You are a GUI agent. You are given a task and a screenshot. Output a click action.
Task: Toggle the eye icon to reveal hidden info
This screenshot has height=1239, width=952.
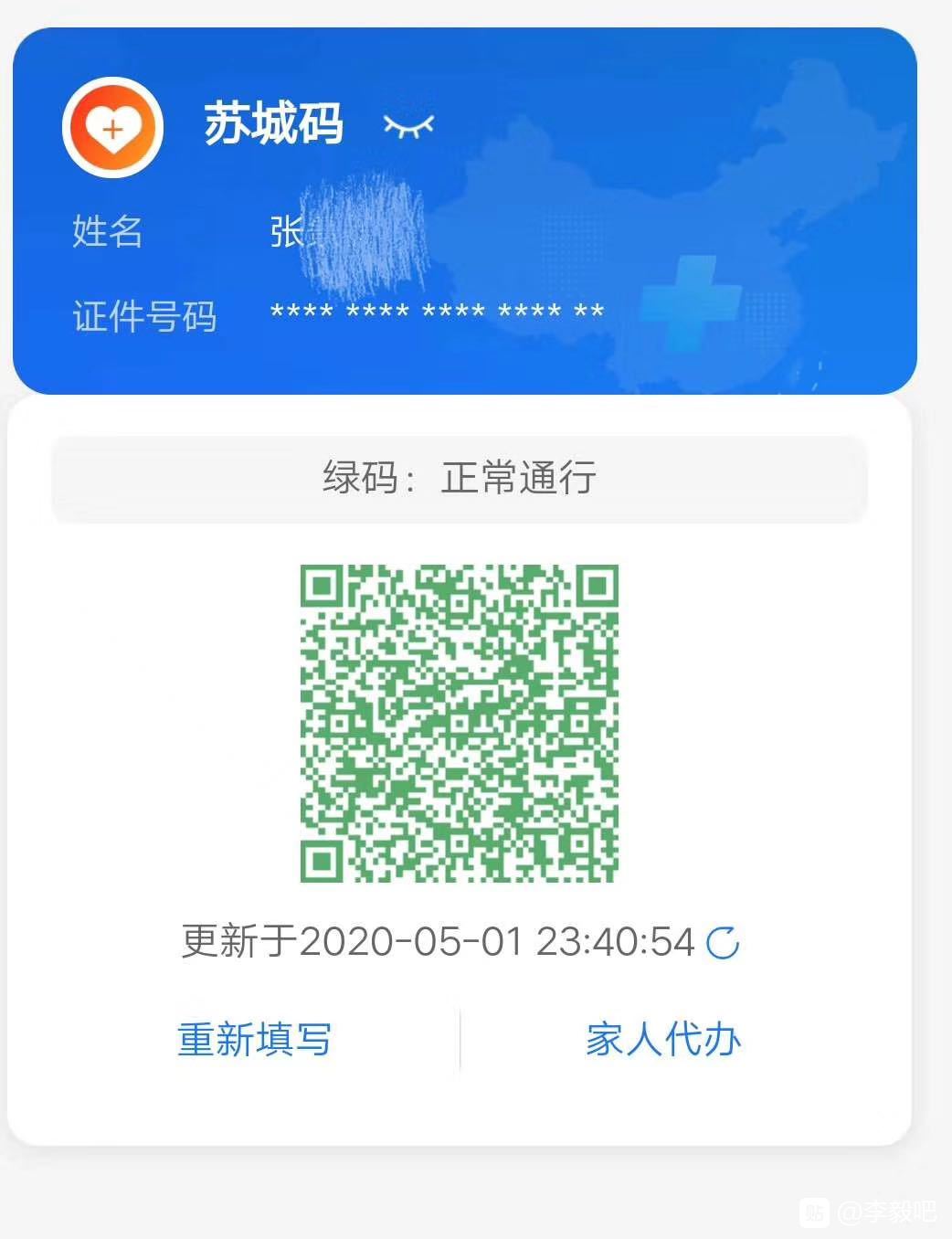[x=408, y=125]
